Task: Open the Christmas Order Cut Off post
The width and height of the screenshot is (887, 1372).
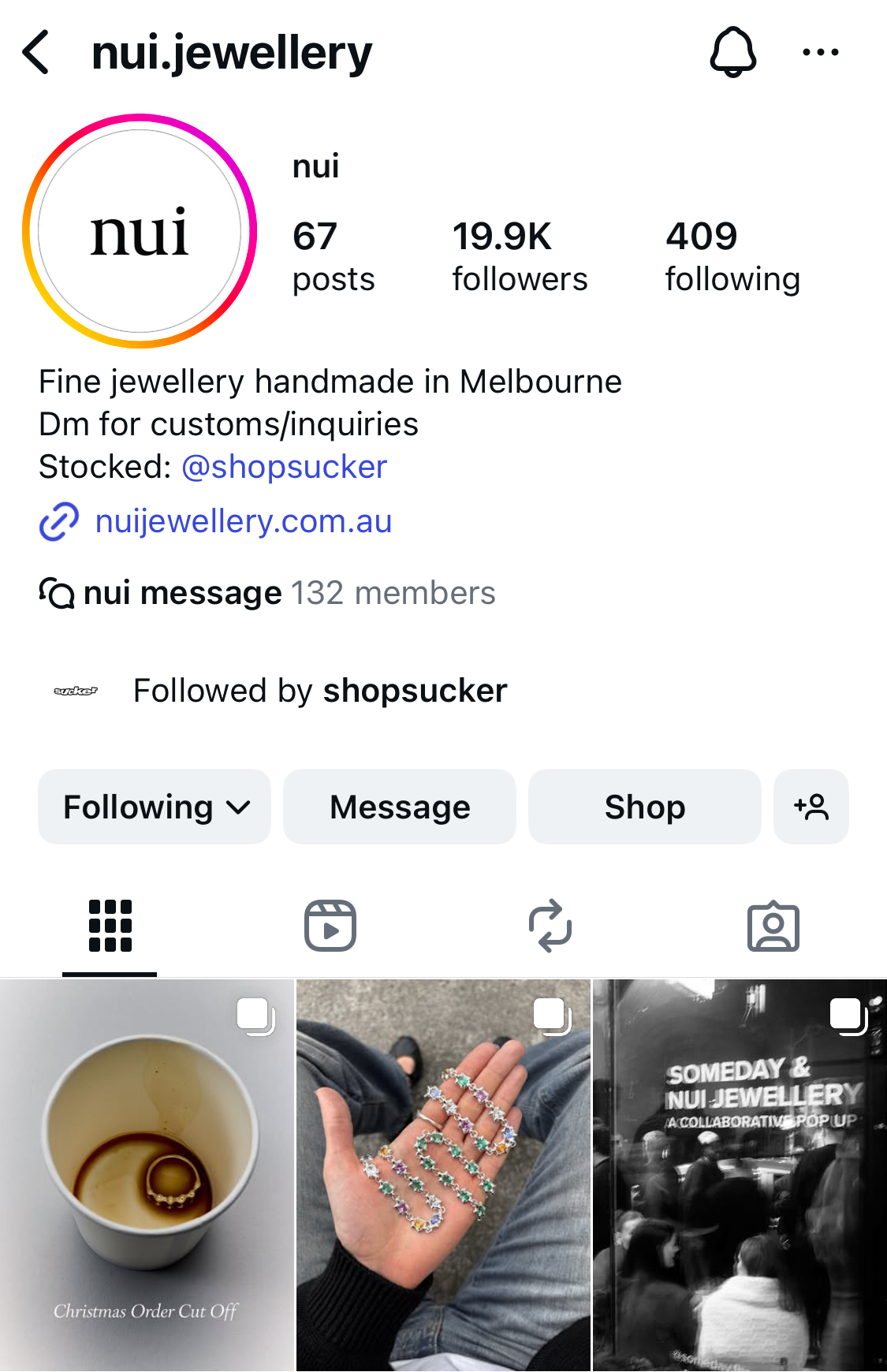Action: point(147,1175)
